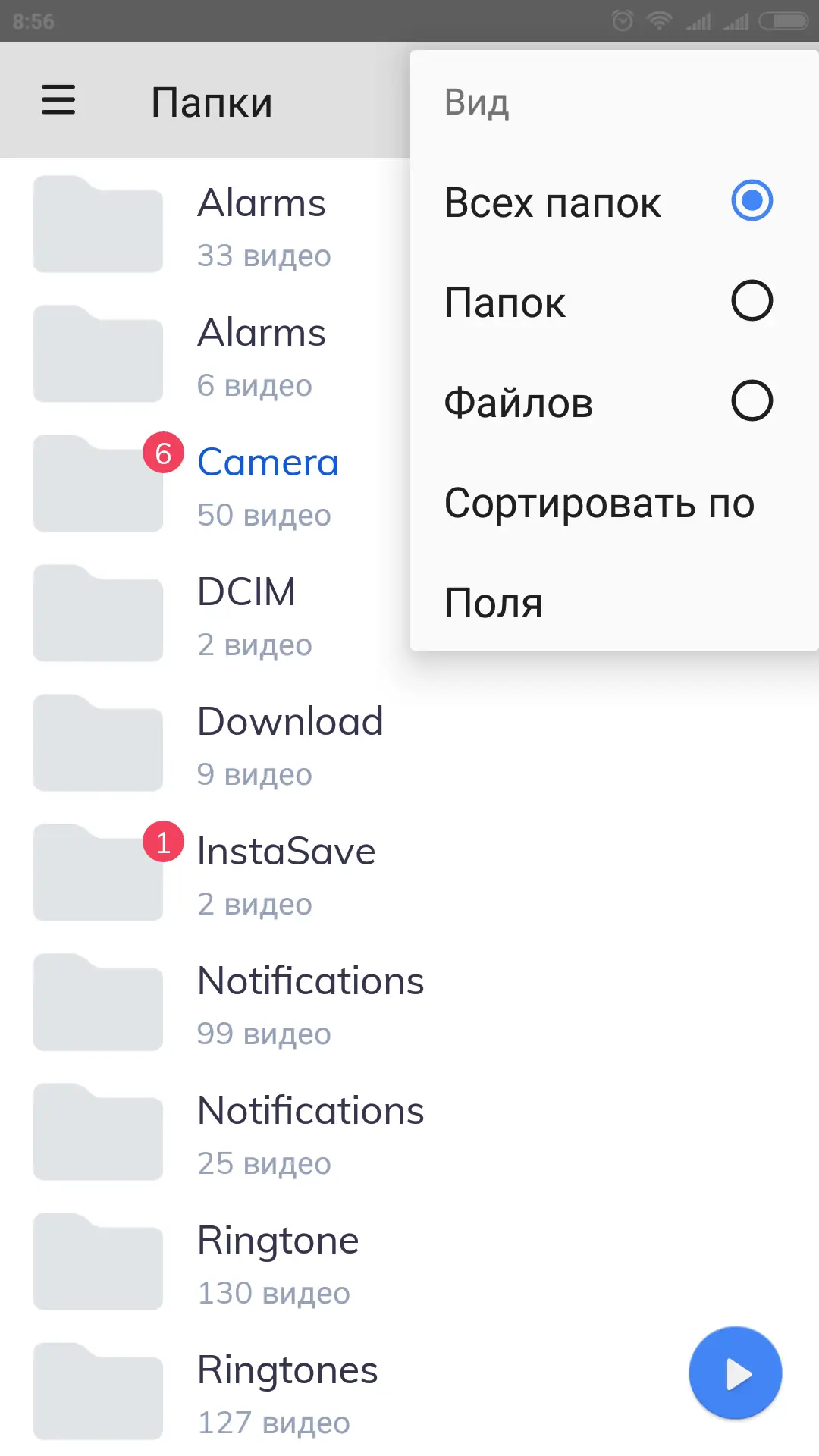Tap the red badge 6 on Camera

click(163, 453)
